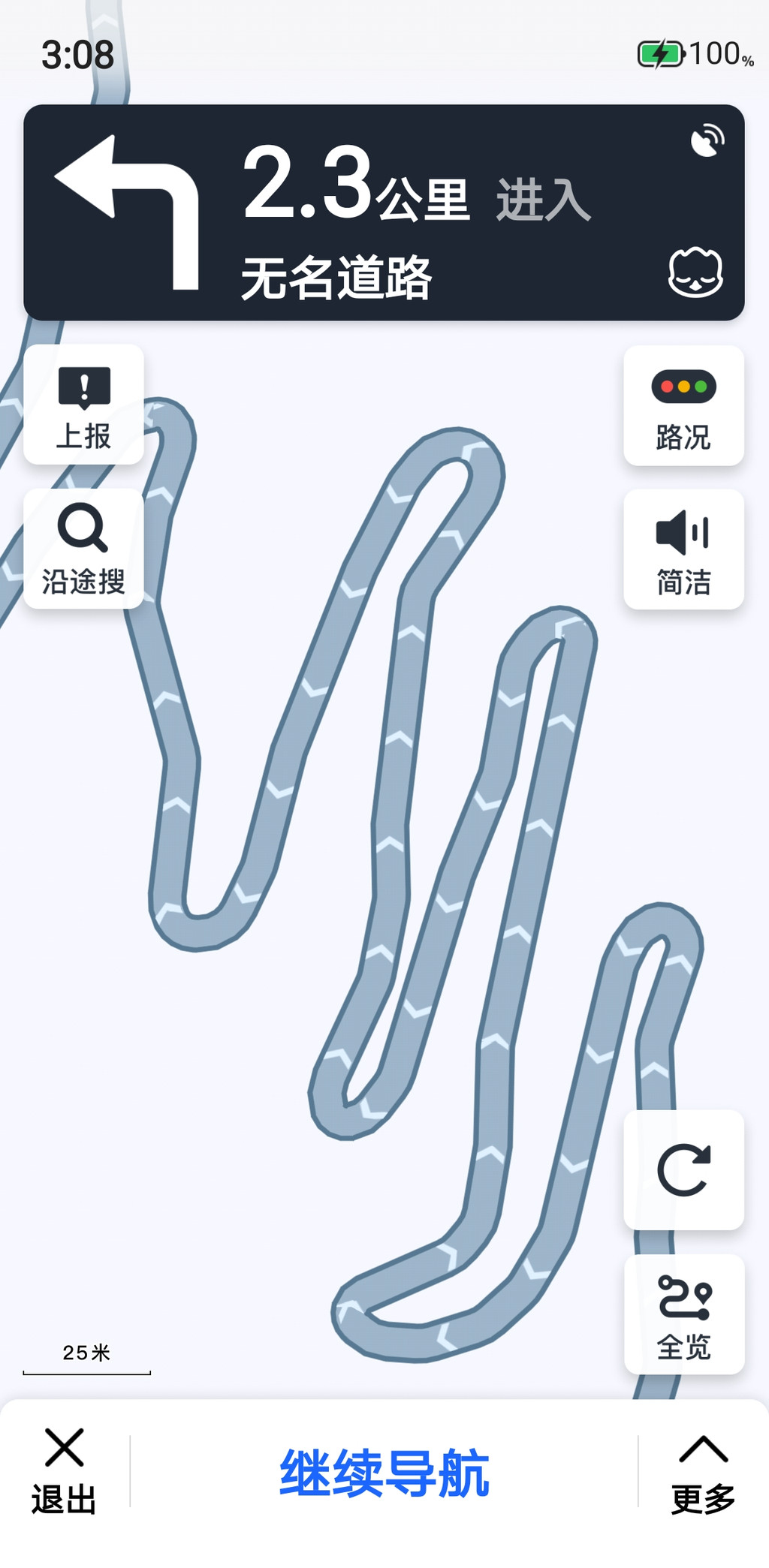769x1568 pixels.
Task: Refresh the route with the circular arrow
Action: click(683, 1169)
